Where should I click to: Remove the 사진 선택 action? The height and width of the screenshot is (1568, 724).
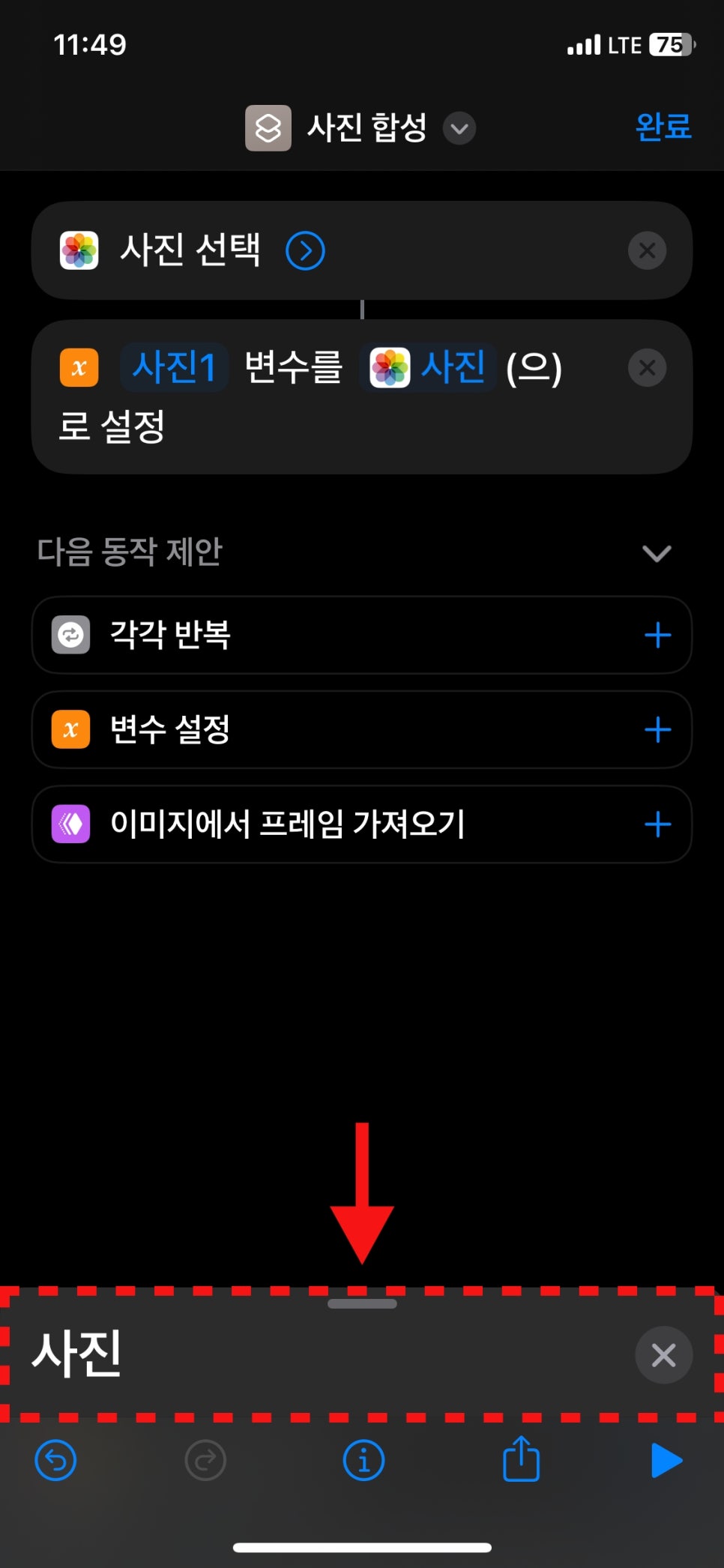click(647, 250)
